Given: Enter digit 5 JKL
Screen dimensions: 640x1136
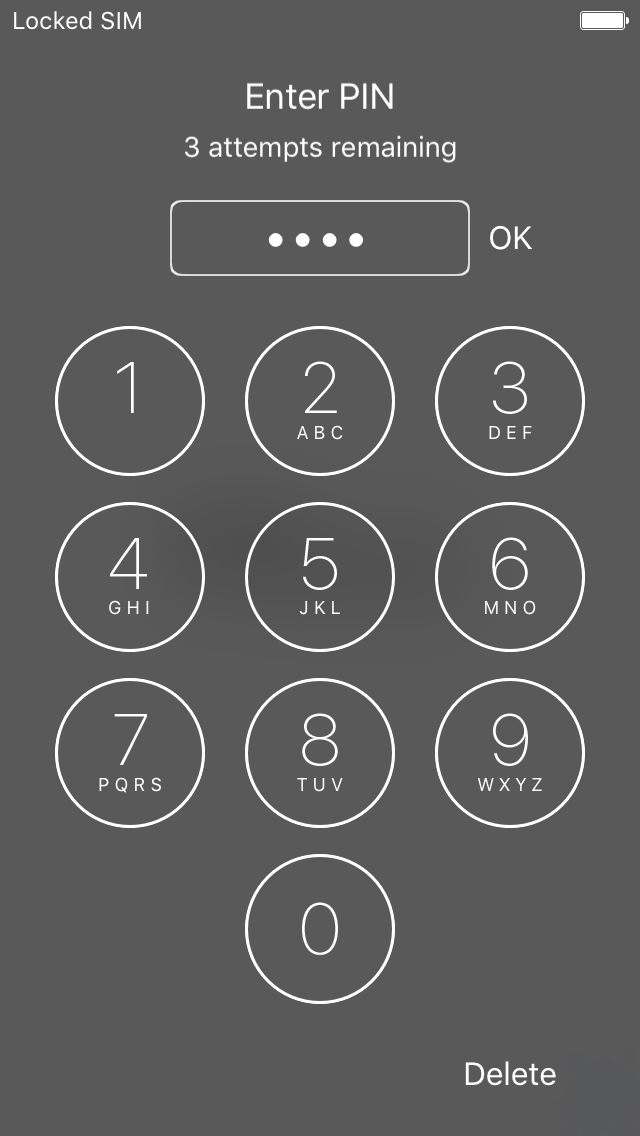Looking at the screenshot, I should (320, 577).
